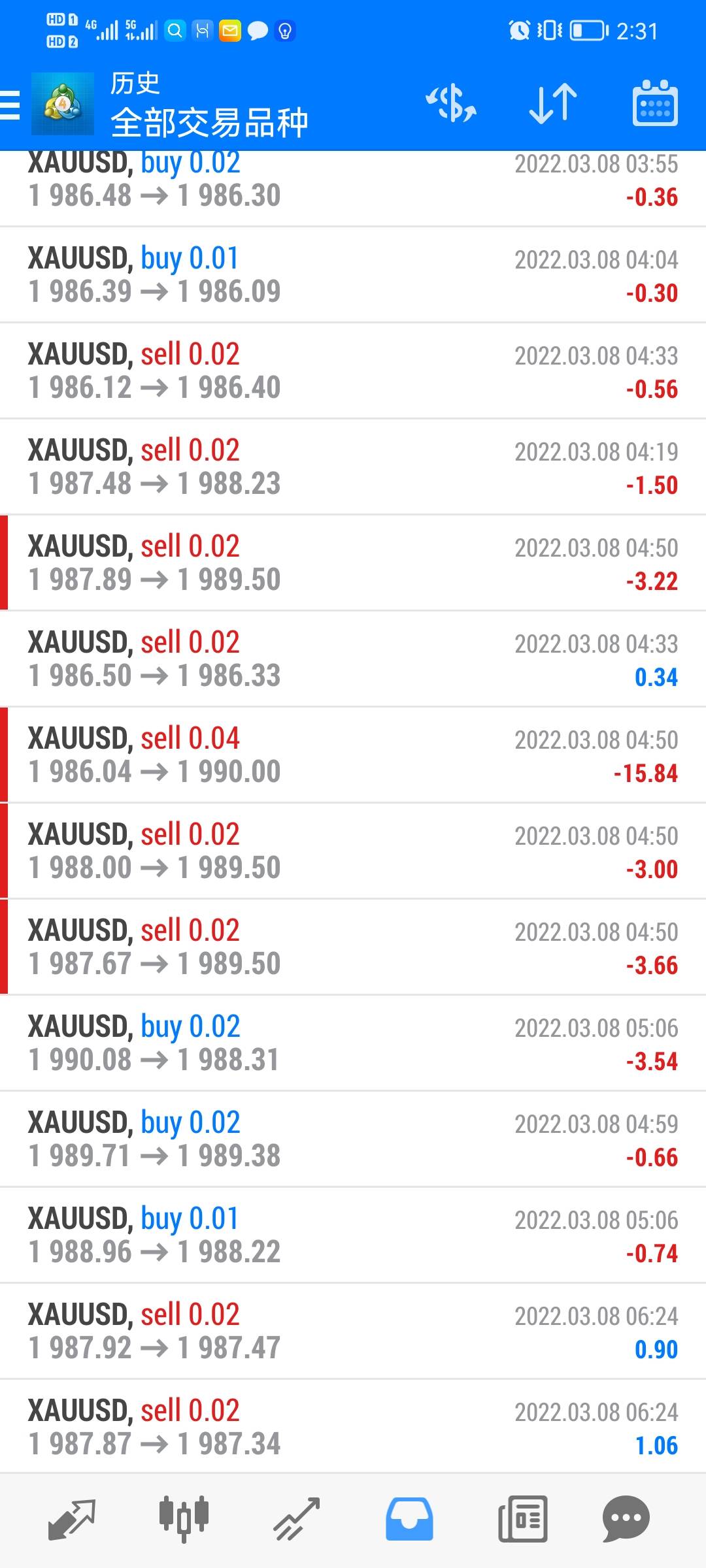Open the sell trade with -1.50 loss

(x=353, y=466)
